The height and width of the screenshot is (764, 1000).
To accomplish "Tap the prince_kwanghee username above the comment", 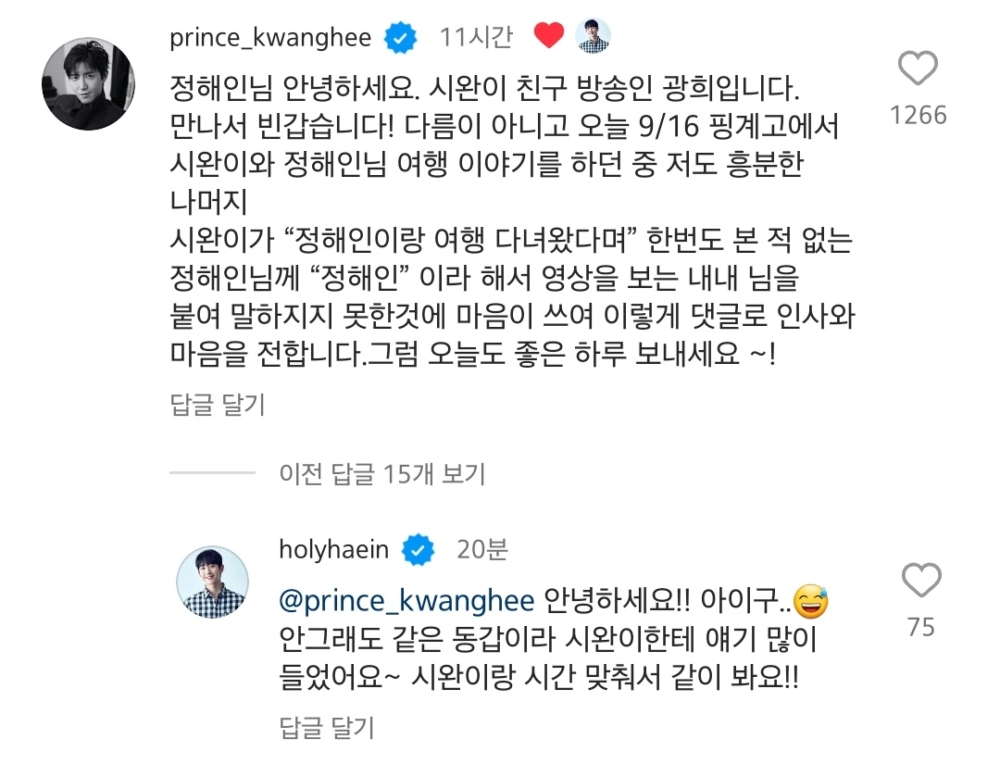I will [x=270, y=38].
